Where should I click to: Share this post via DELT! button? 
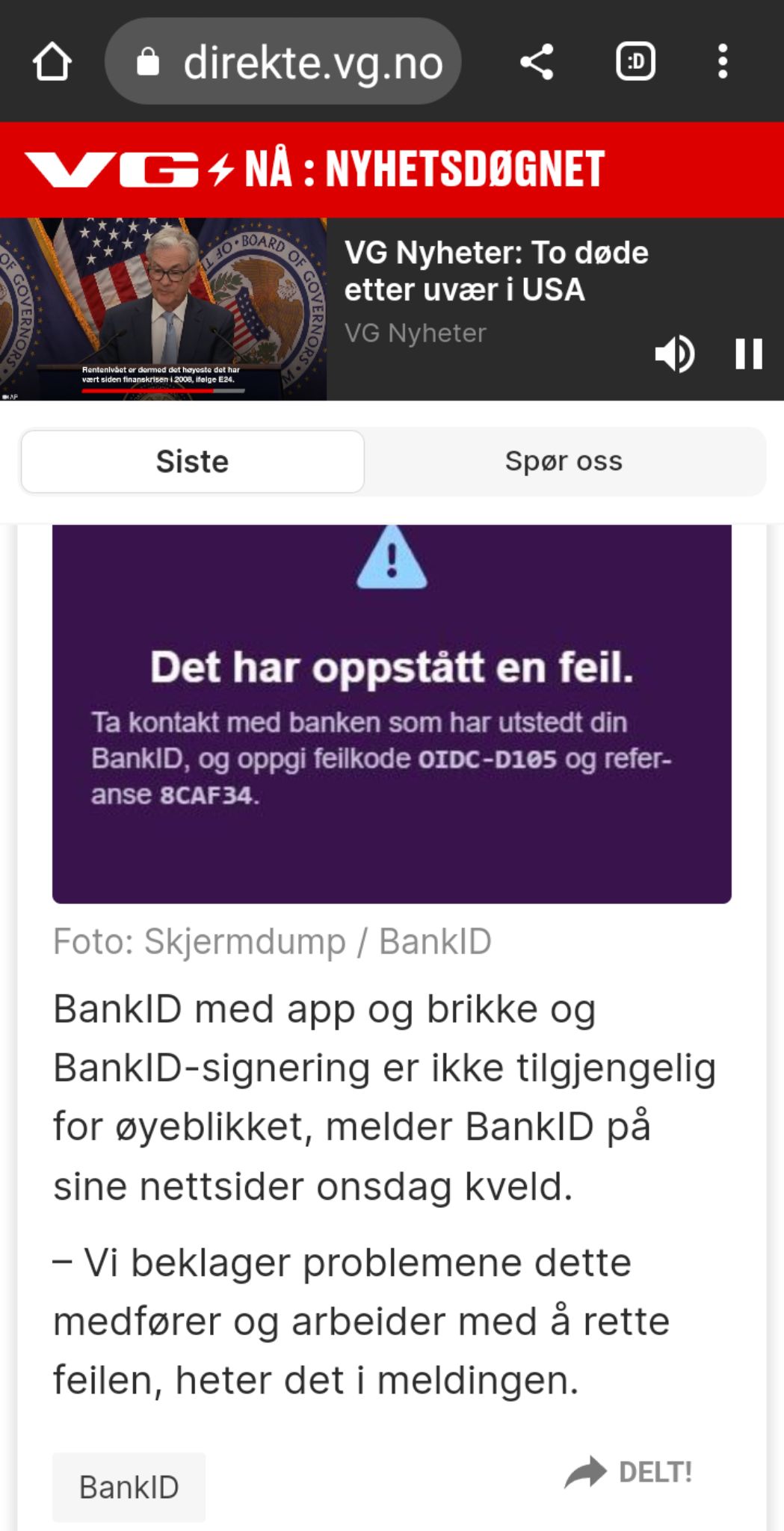629,1472
